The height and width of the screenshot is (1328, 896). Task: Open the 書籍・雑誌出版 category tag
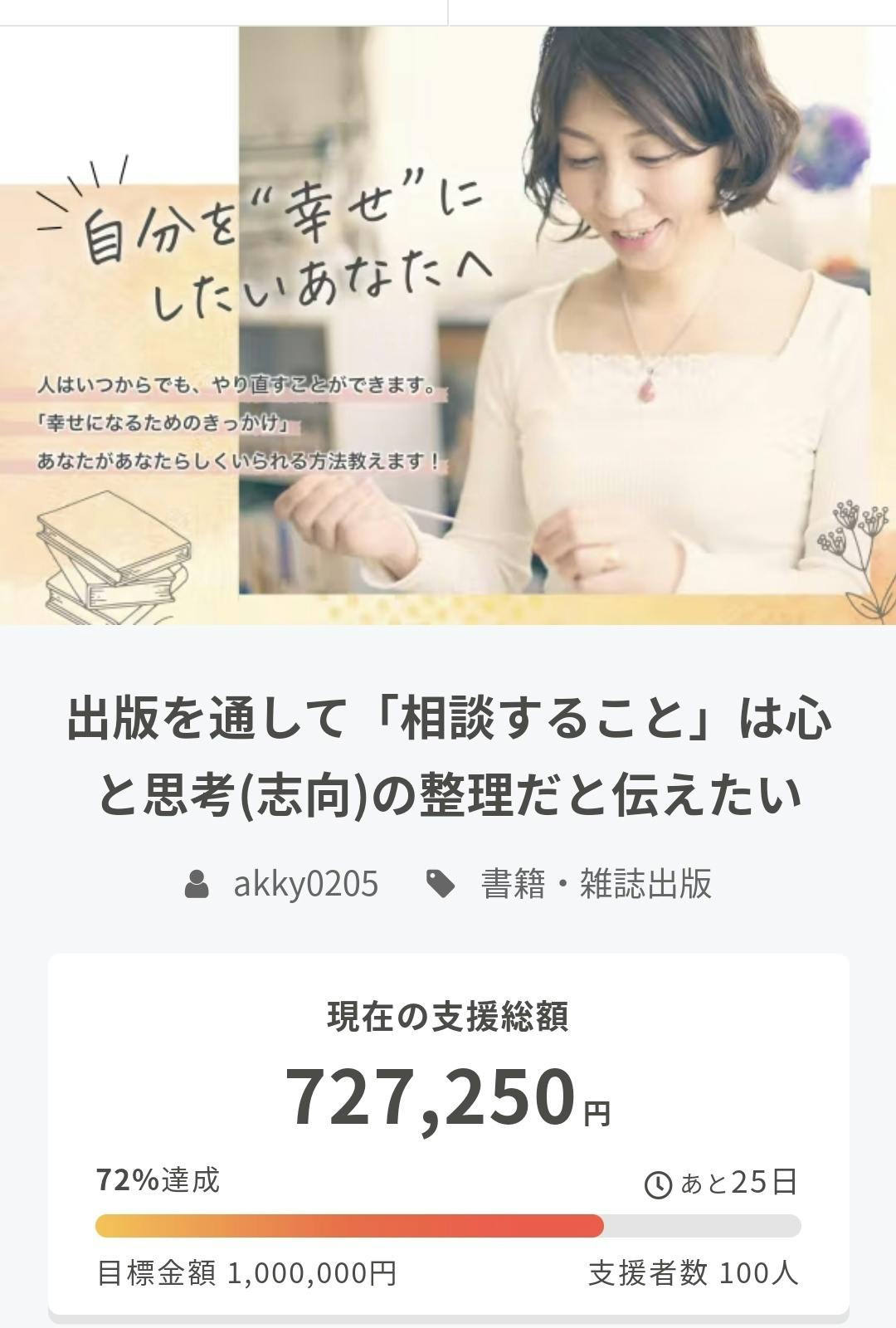(x=596, y=885)
